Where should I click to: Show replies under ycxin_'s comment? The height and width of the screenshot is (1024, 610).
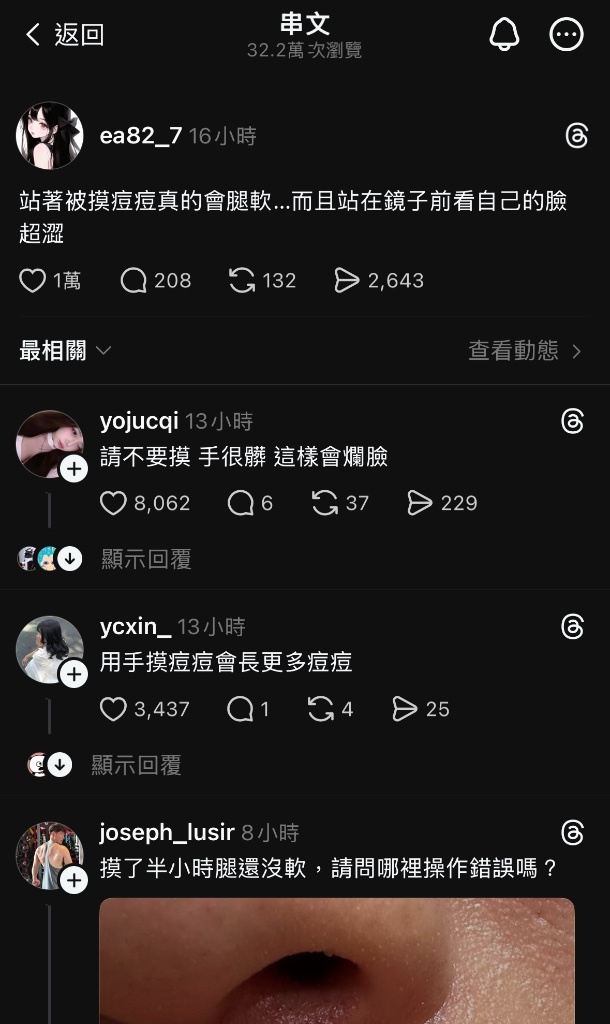click(136, 765)
